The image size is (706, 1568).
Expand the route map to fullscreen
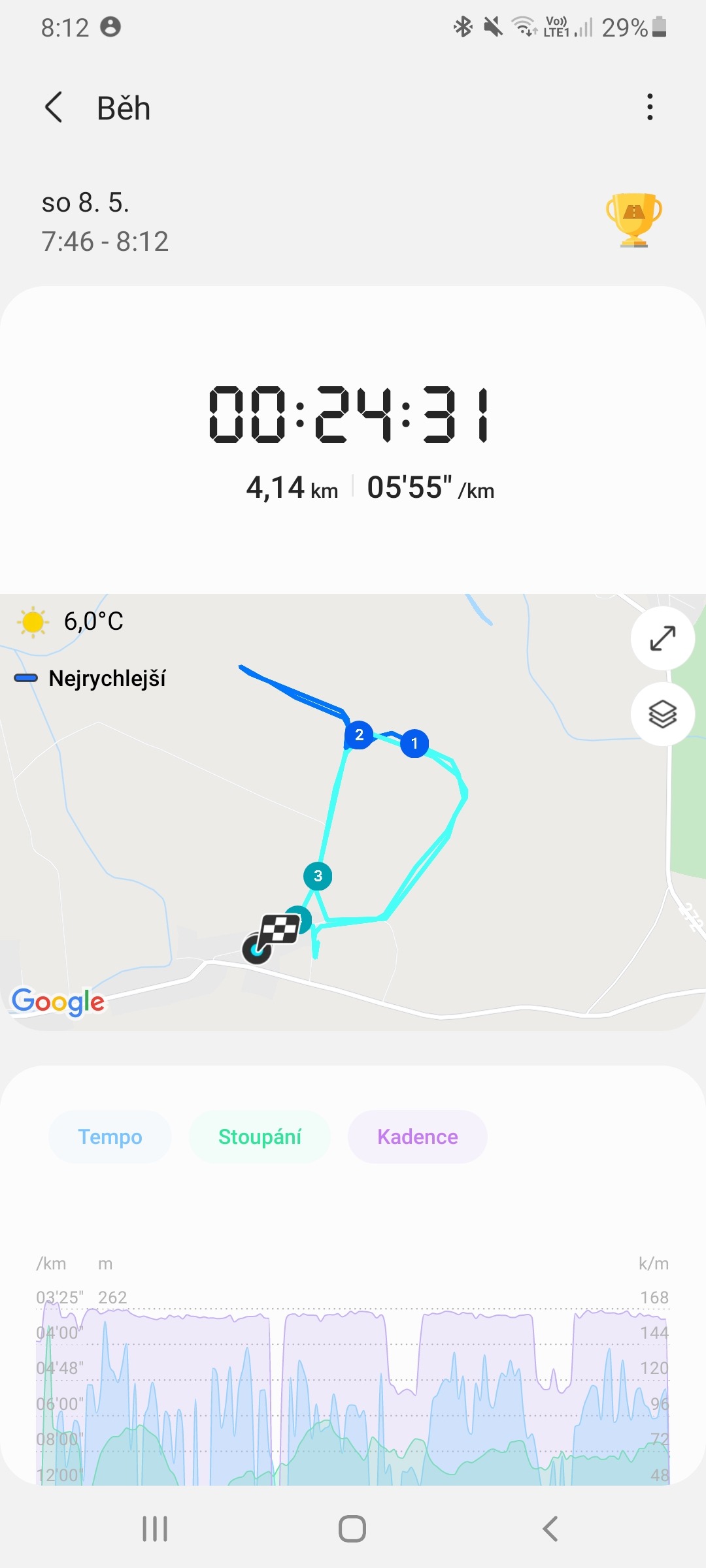662,638
